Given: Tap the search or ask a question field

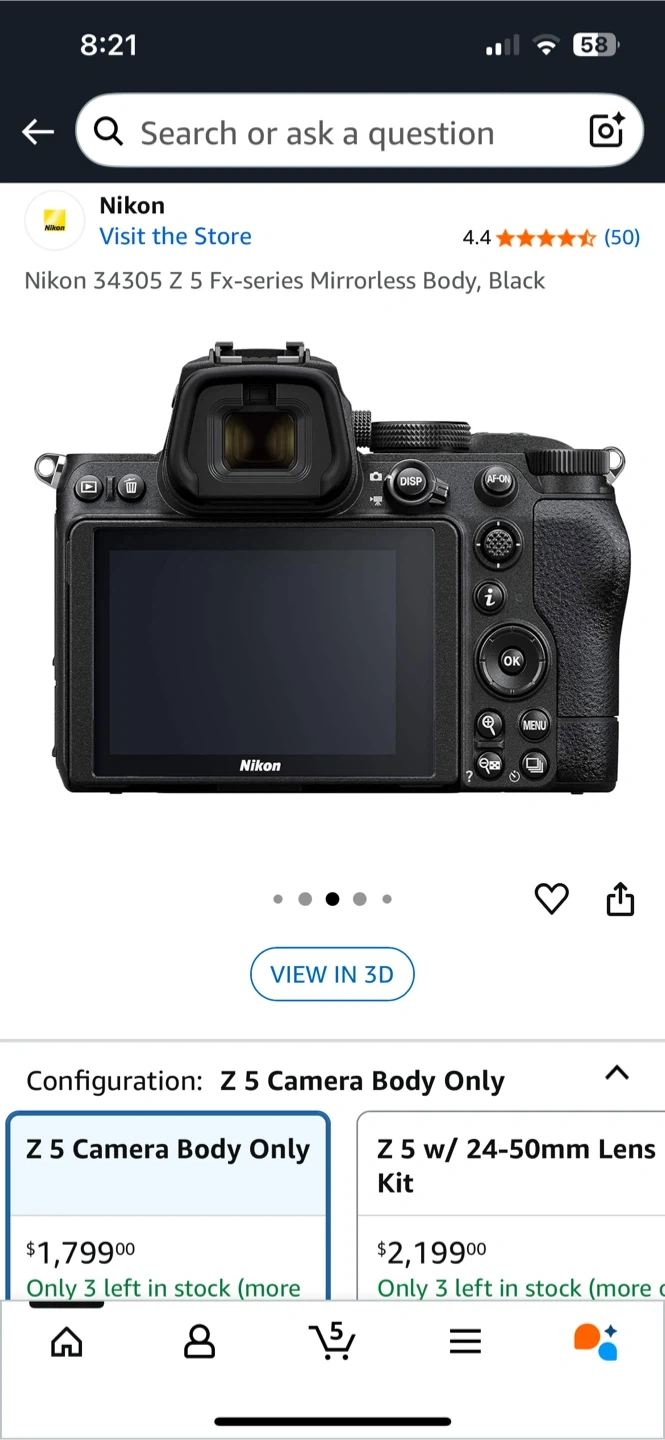Looking at the screenshot, I should [330, 133].
